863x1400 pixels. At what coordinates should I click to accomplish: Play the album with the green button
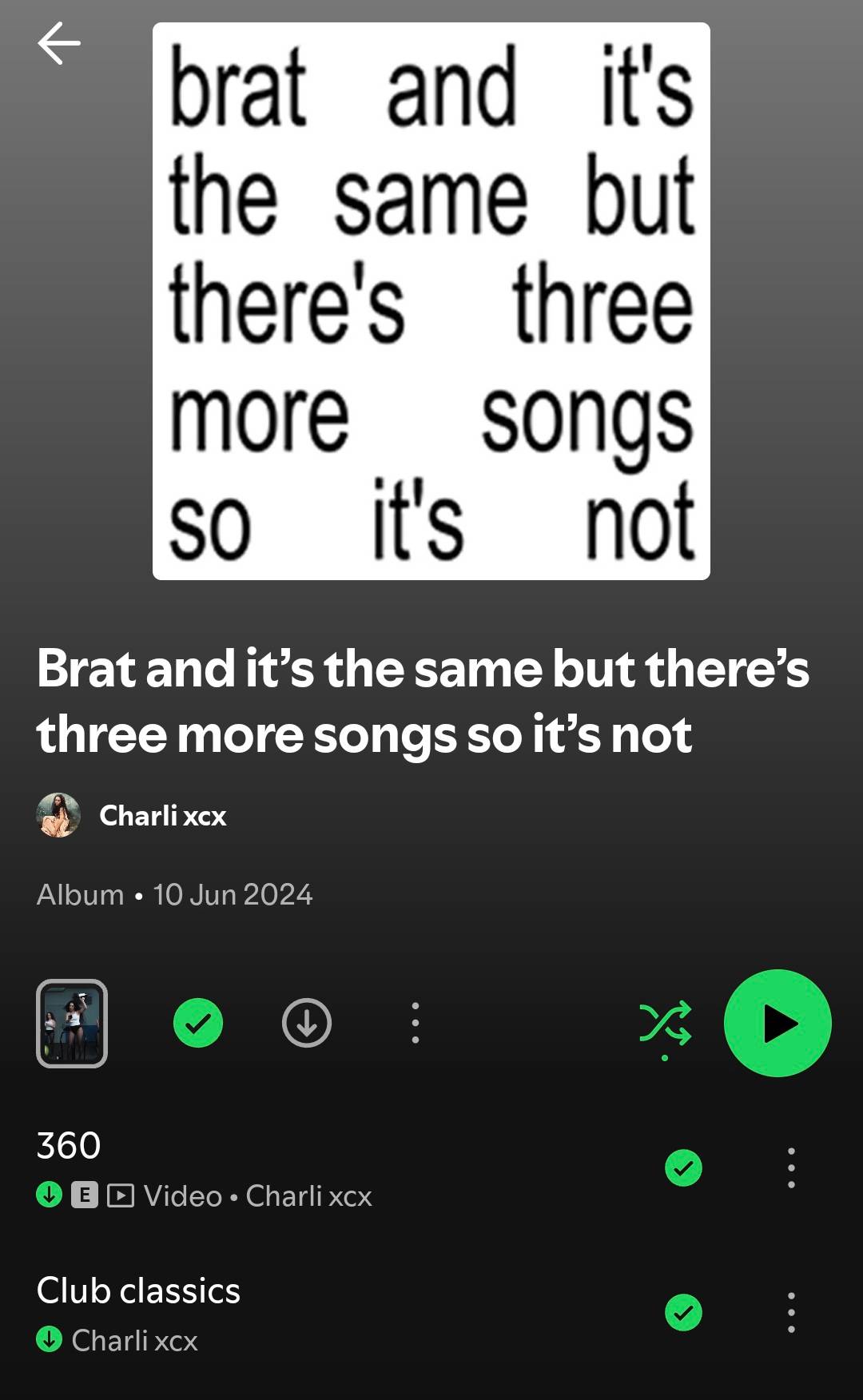pos(777,1023)
